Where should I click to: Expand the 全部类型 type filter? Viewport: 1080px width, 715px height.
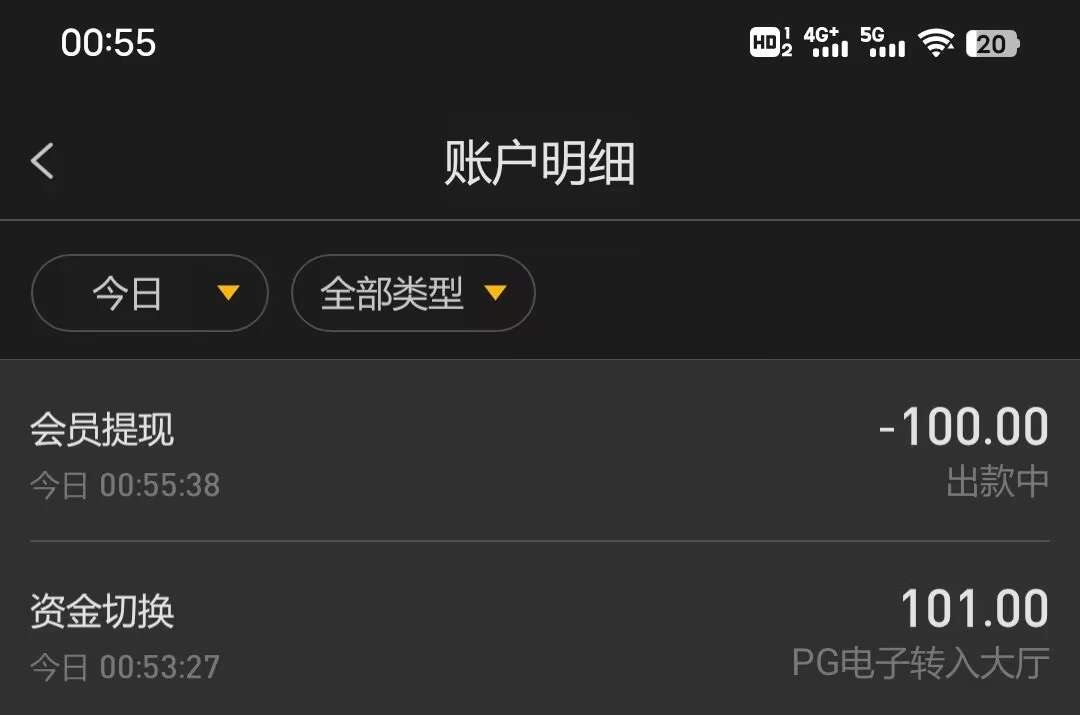coord(413,293)
